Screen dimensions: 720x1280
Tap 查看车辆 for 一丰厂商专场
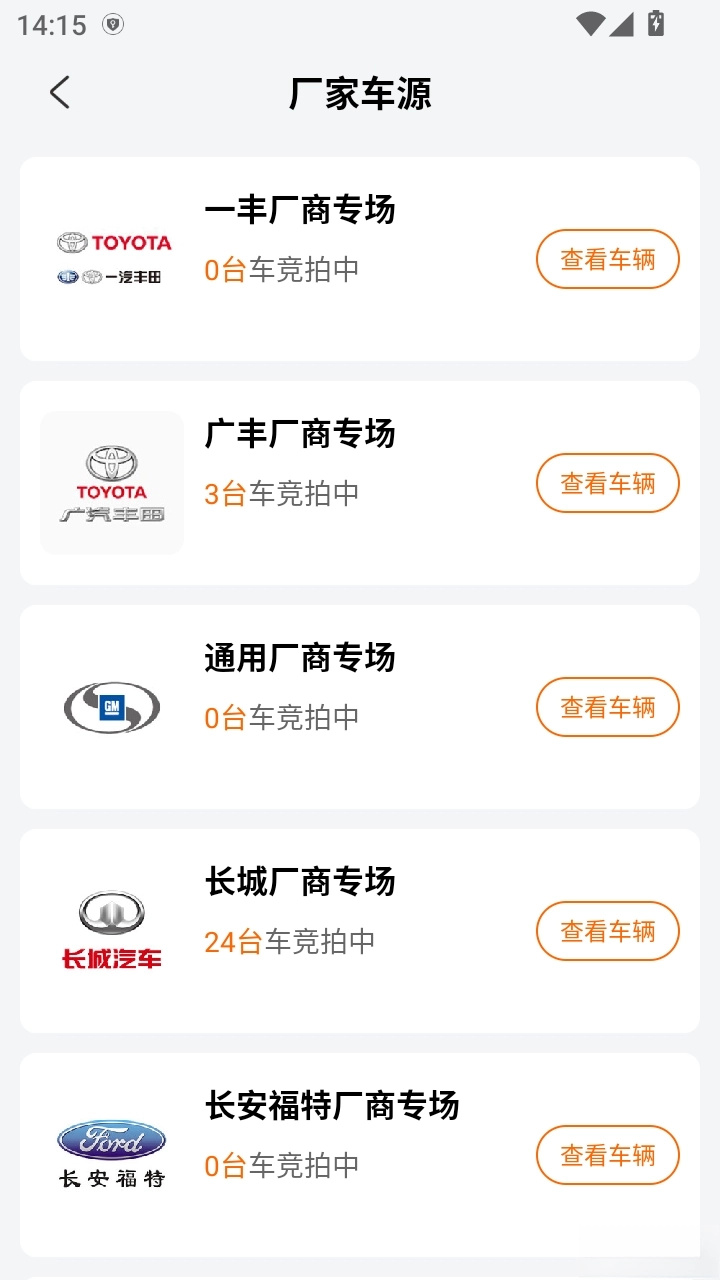coord(607,259)
